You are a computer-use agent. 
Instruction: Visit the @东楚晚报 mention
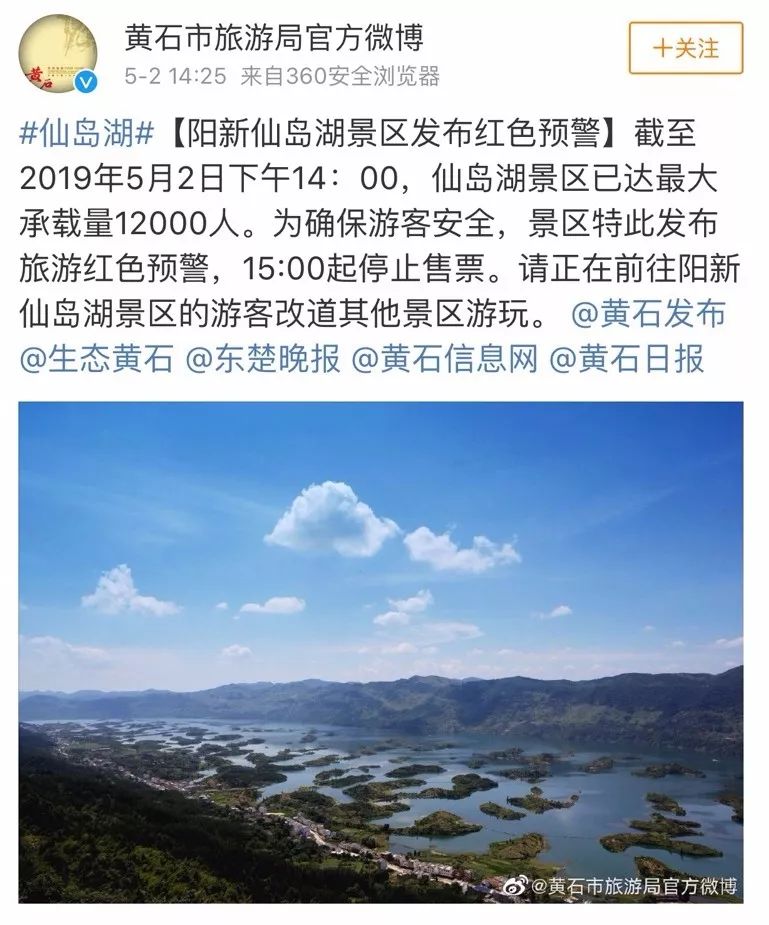(x=263, y=356)
